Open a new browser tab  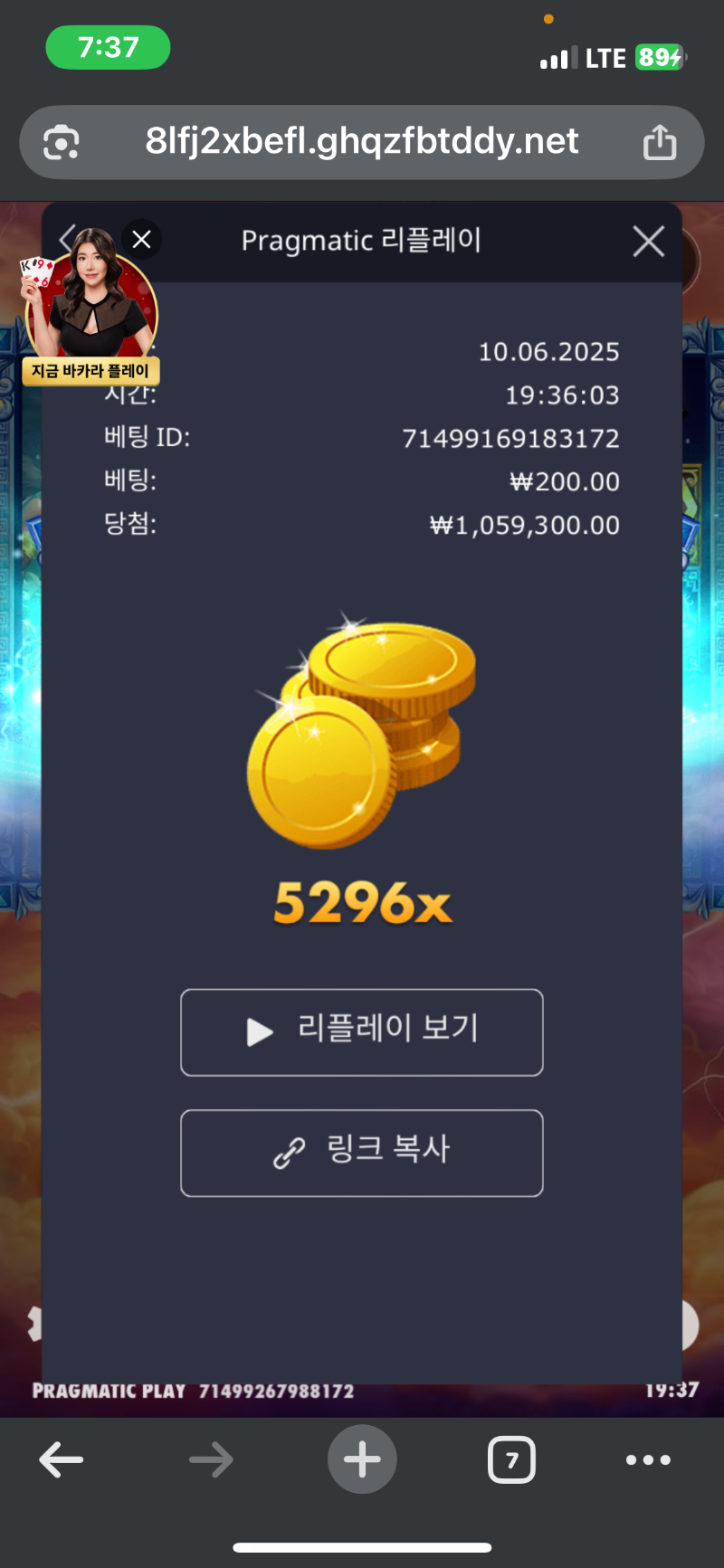point(362,1459)
